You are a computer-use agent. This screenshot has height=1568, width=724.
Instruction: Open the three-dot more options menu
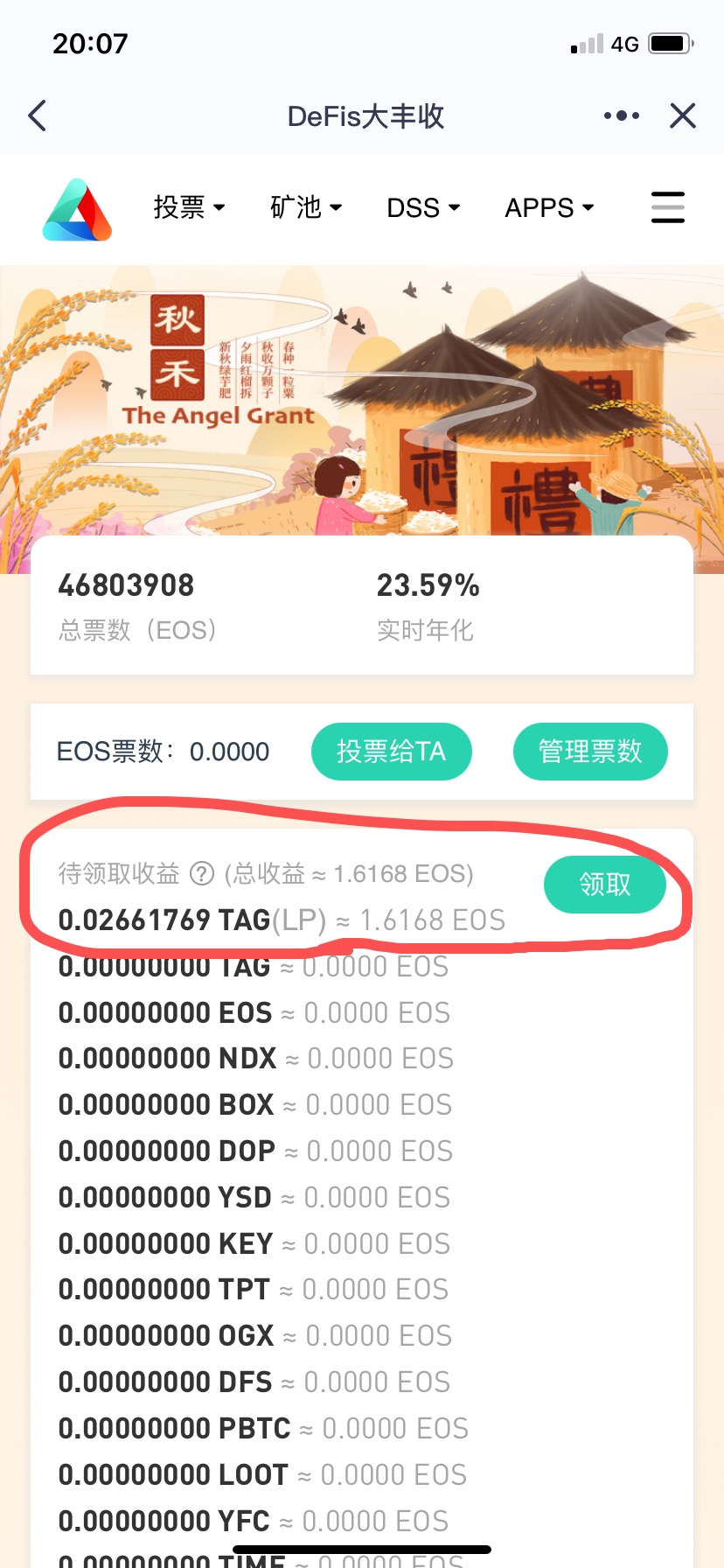tap(621, 115)
